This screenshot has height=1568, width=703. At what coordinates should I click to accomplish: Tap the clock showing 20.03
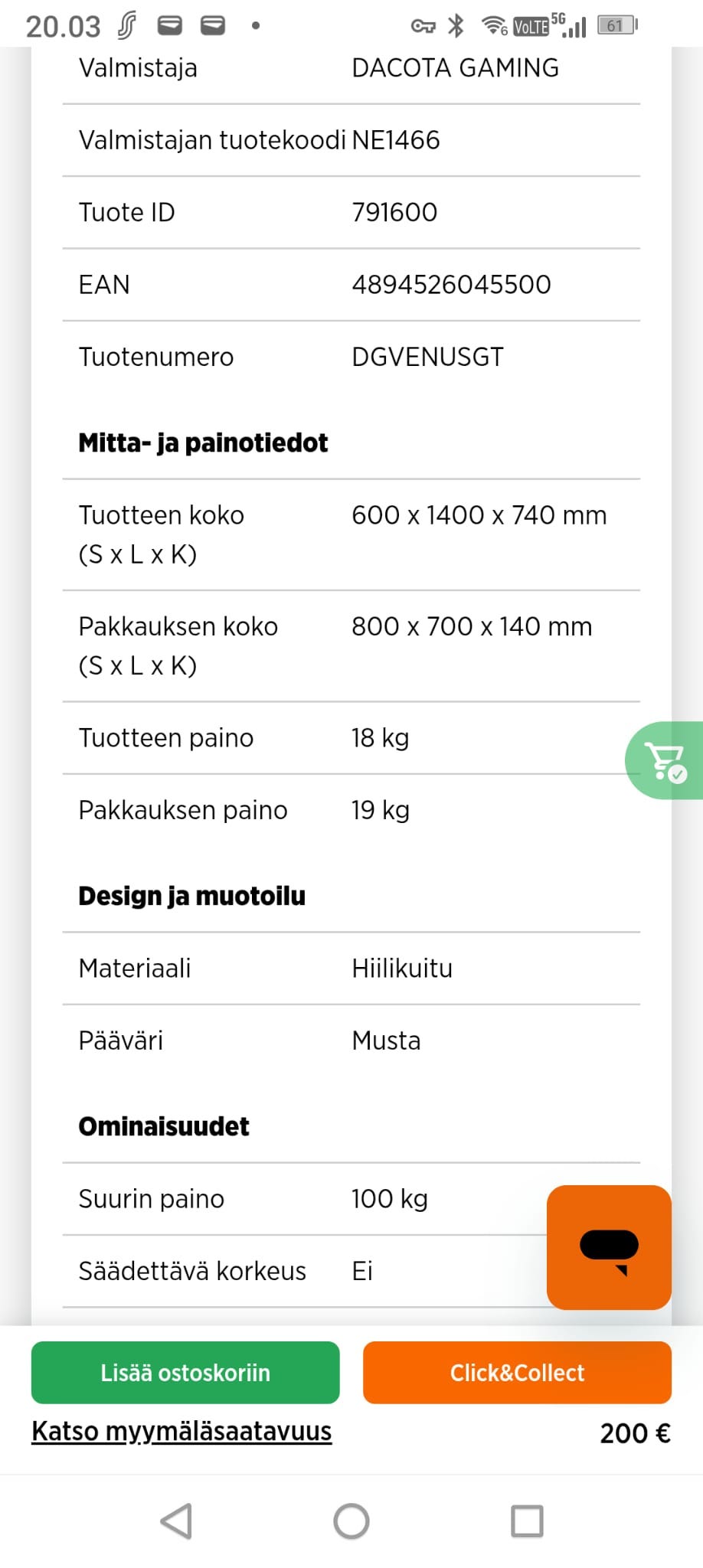pos(65,25)
